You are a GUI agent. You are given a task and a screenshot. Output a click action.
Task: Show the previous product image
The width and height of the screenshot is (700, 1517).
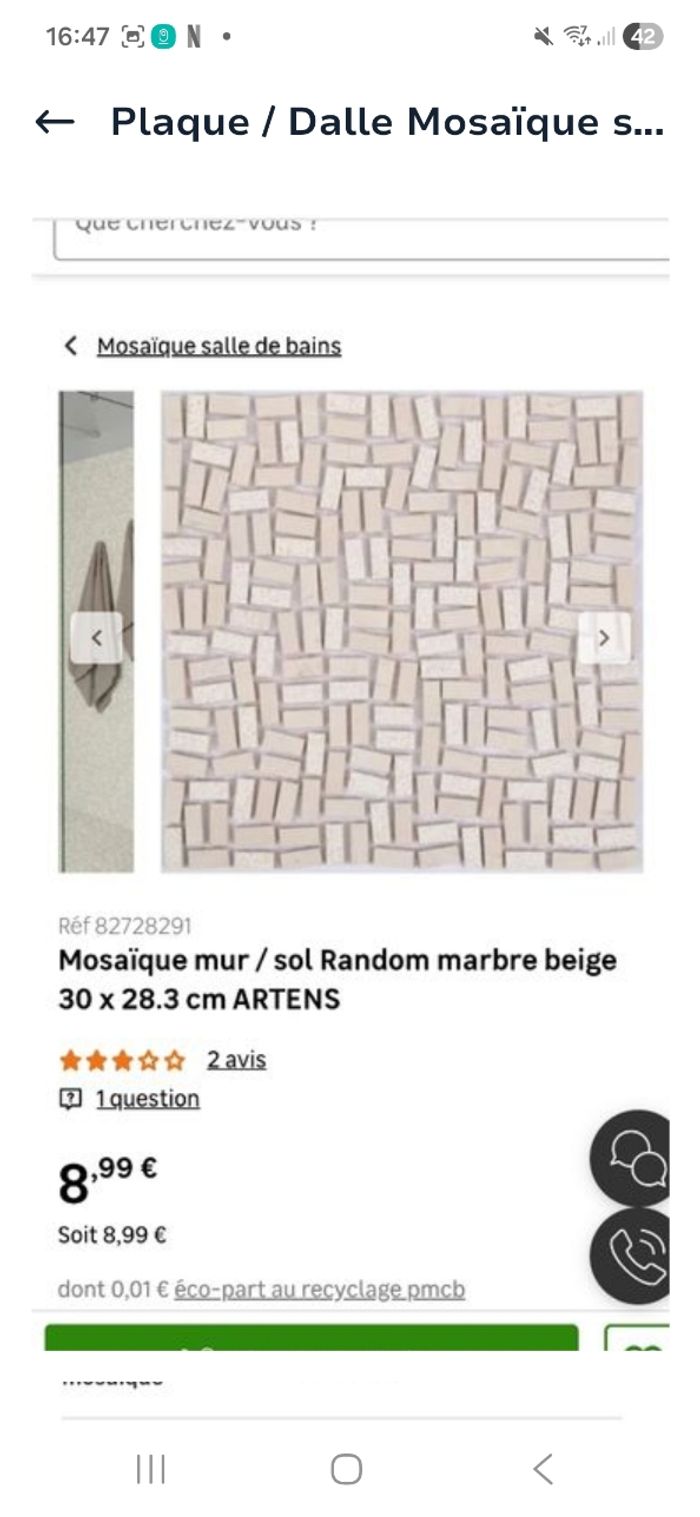(97, 637)
